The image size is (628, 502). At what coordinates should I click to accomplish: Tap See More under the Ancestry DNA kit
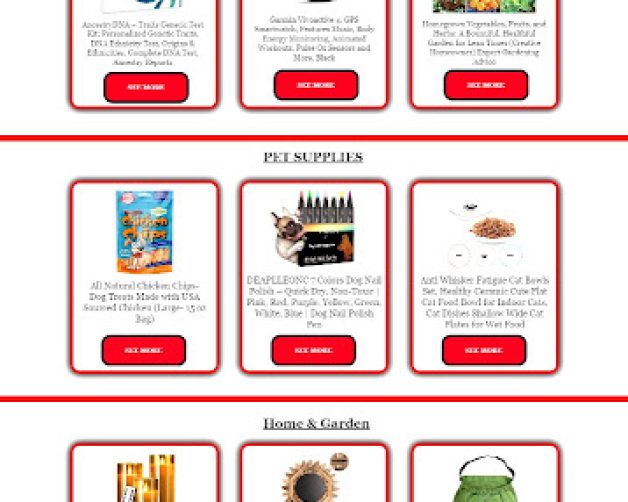[146, 87]
